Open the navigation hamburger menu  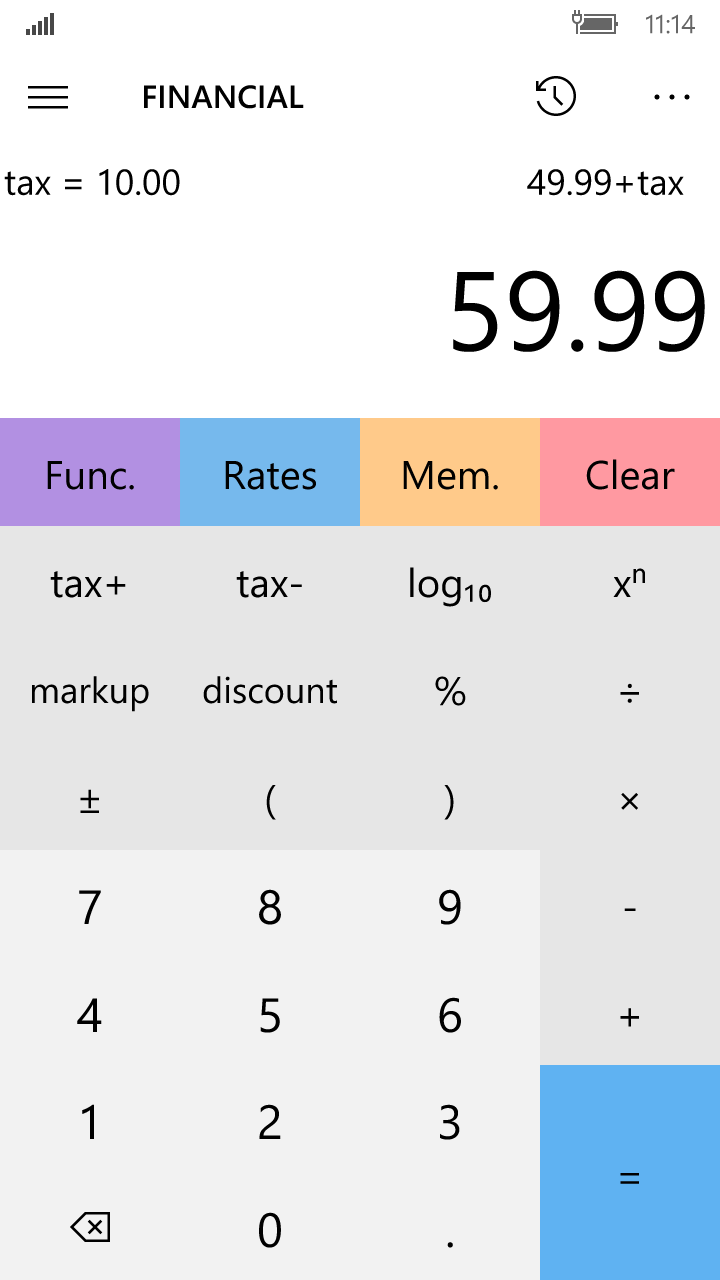click(x=47, y=97)
